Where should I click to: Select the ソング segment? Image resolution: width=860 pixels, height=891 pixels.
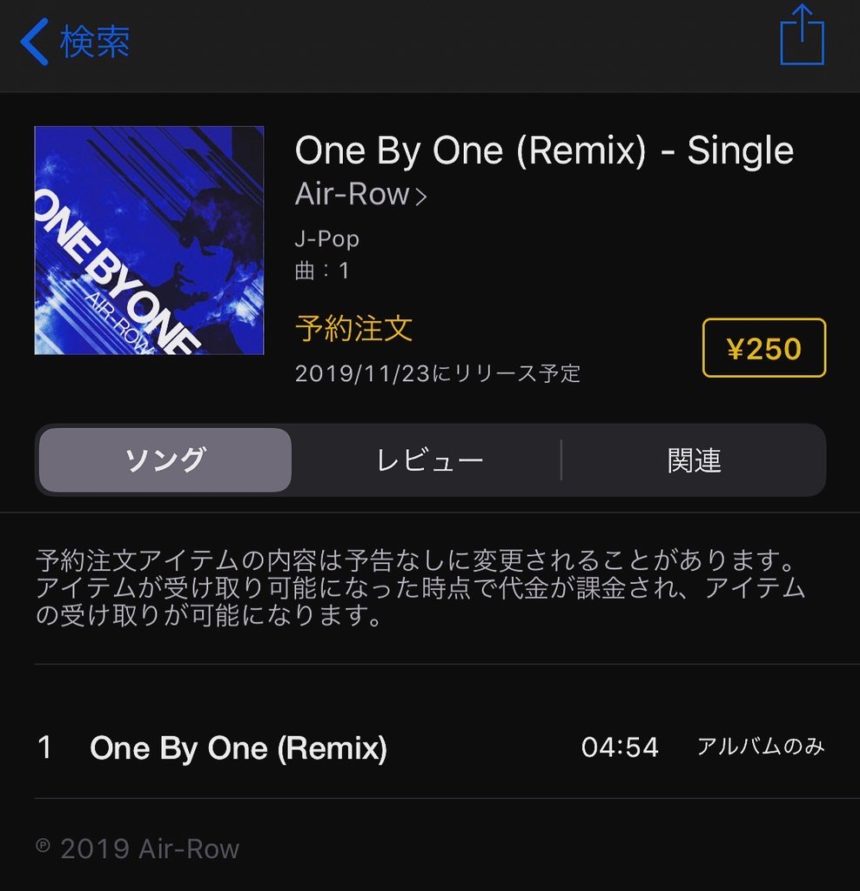(x=165, y=460)
